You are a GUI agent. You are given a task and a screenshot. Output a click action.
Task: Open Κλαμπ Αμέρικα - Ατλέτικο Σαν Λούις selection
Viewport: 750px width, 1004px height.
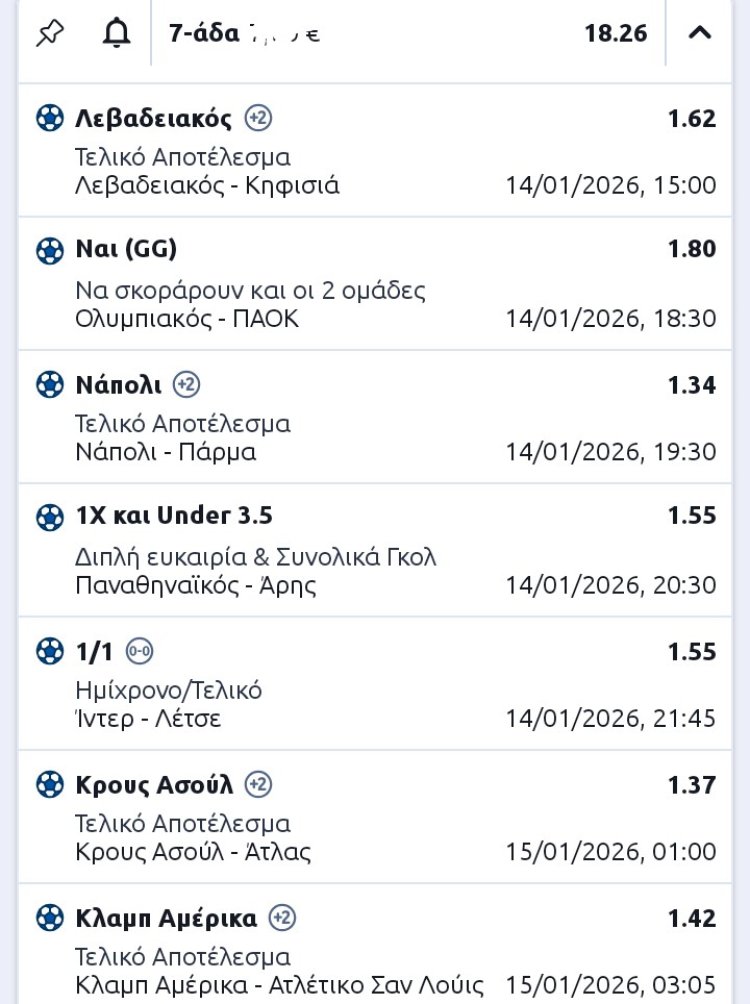click(375, 950)
